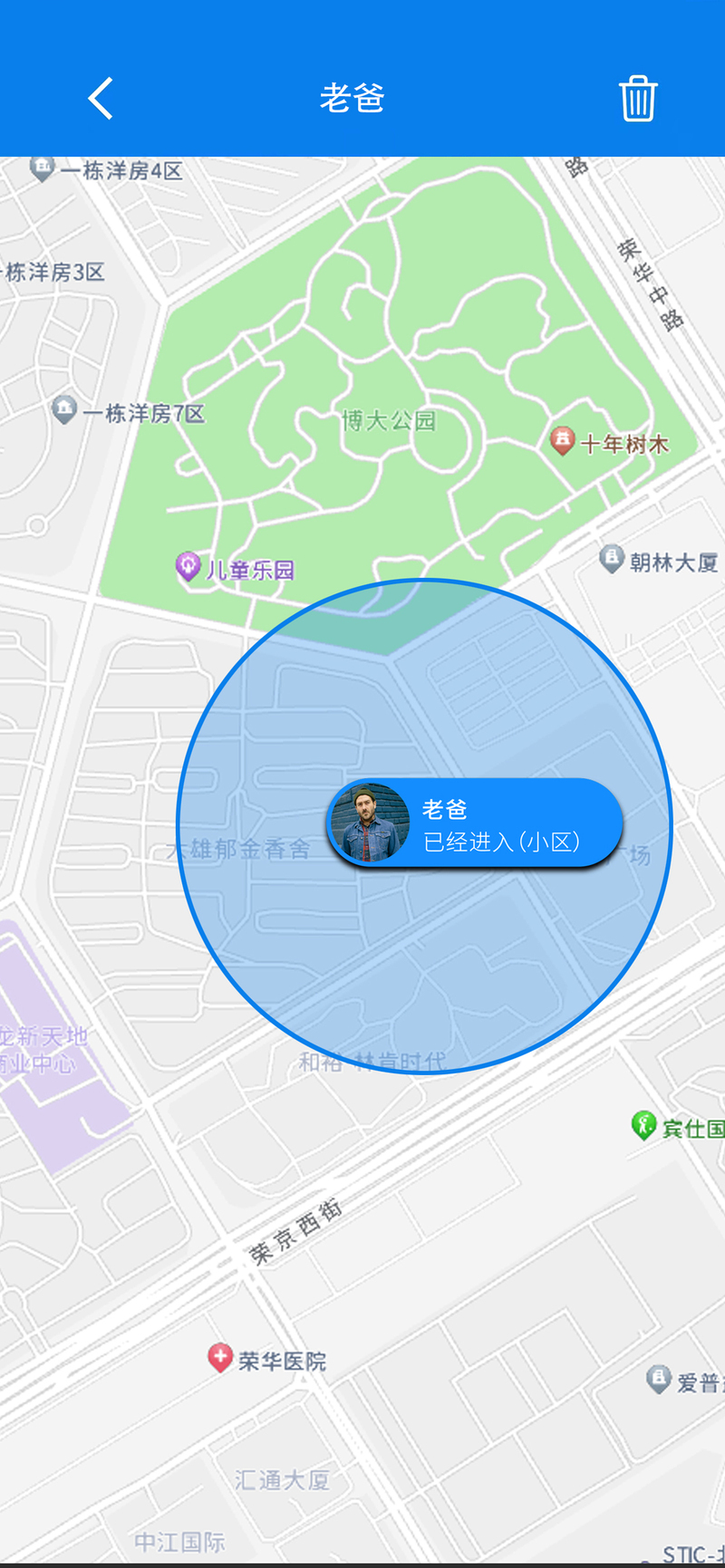The image size is (725, 1568).
Task: Go back using the top-left arrow
Action: coord(101,98)
